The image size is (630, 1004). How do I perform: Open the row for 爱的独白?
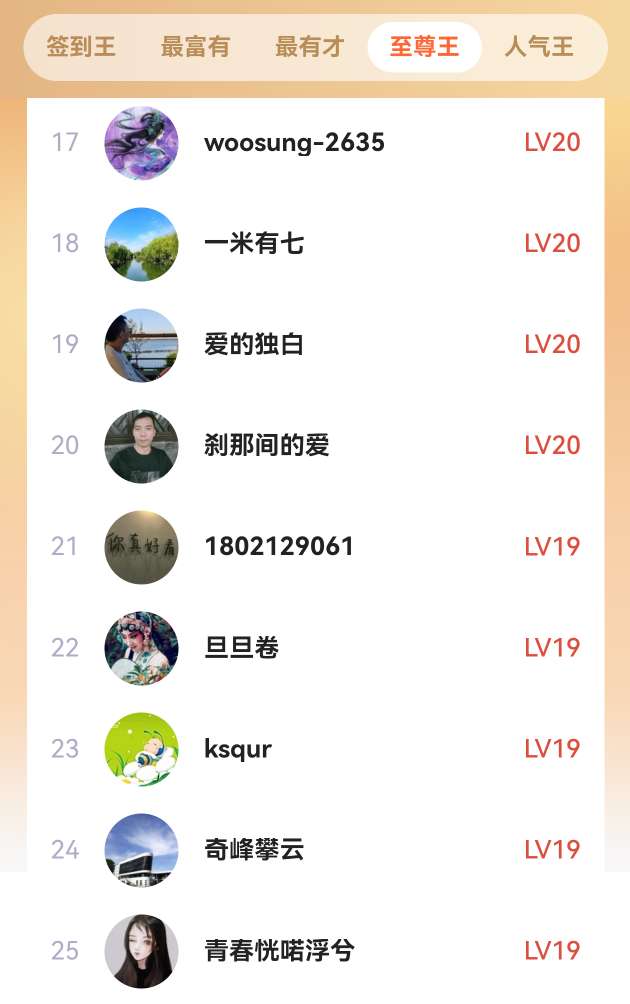[x=254, y=345]
